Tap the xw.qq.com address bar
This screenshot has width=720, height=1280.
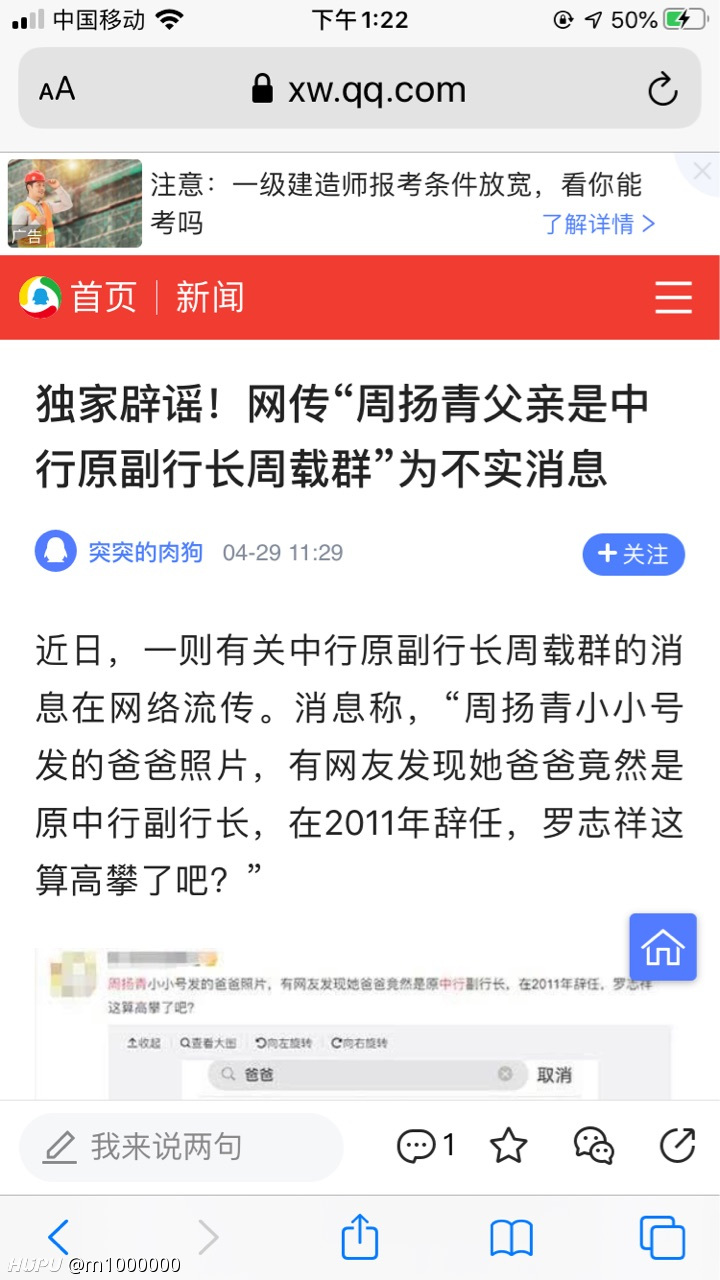(359, 89)
